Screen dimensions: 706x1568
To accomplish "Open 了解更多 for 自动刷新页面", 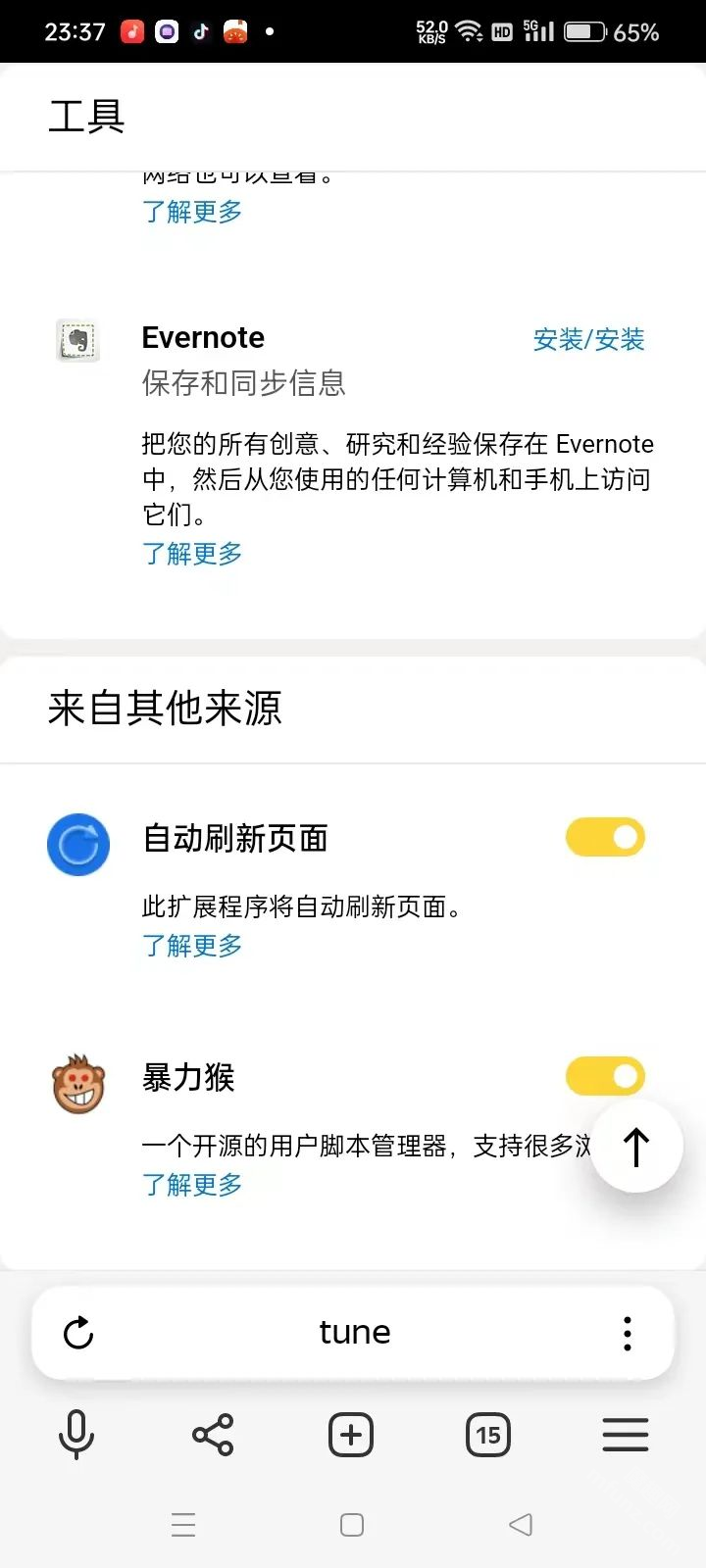I will click(192, 946).
